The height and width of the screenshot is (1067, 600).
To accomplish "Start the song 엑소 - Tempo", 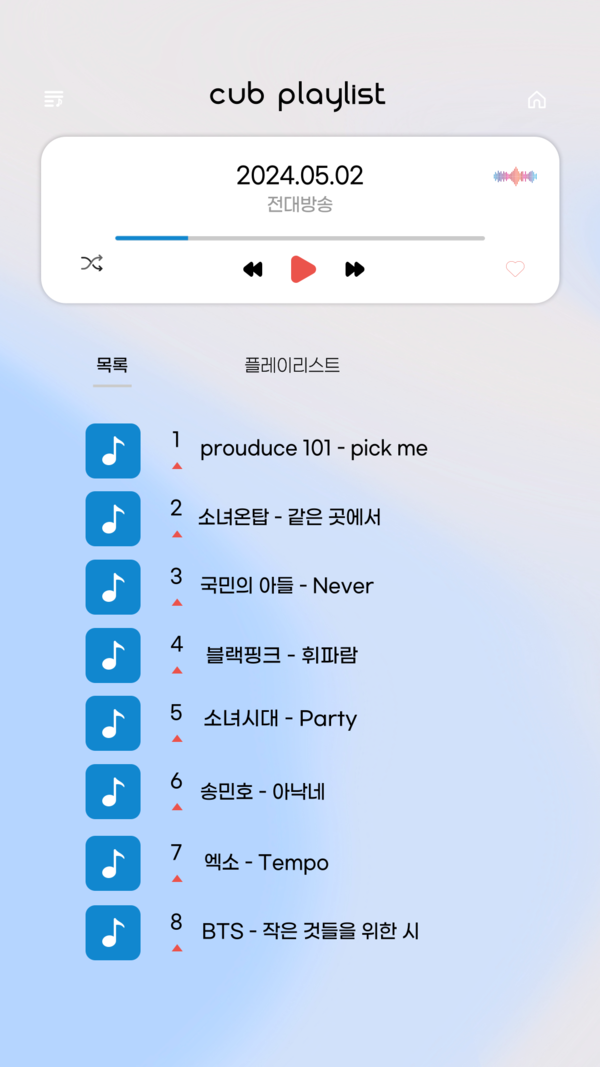I will (x=266, y=863).
